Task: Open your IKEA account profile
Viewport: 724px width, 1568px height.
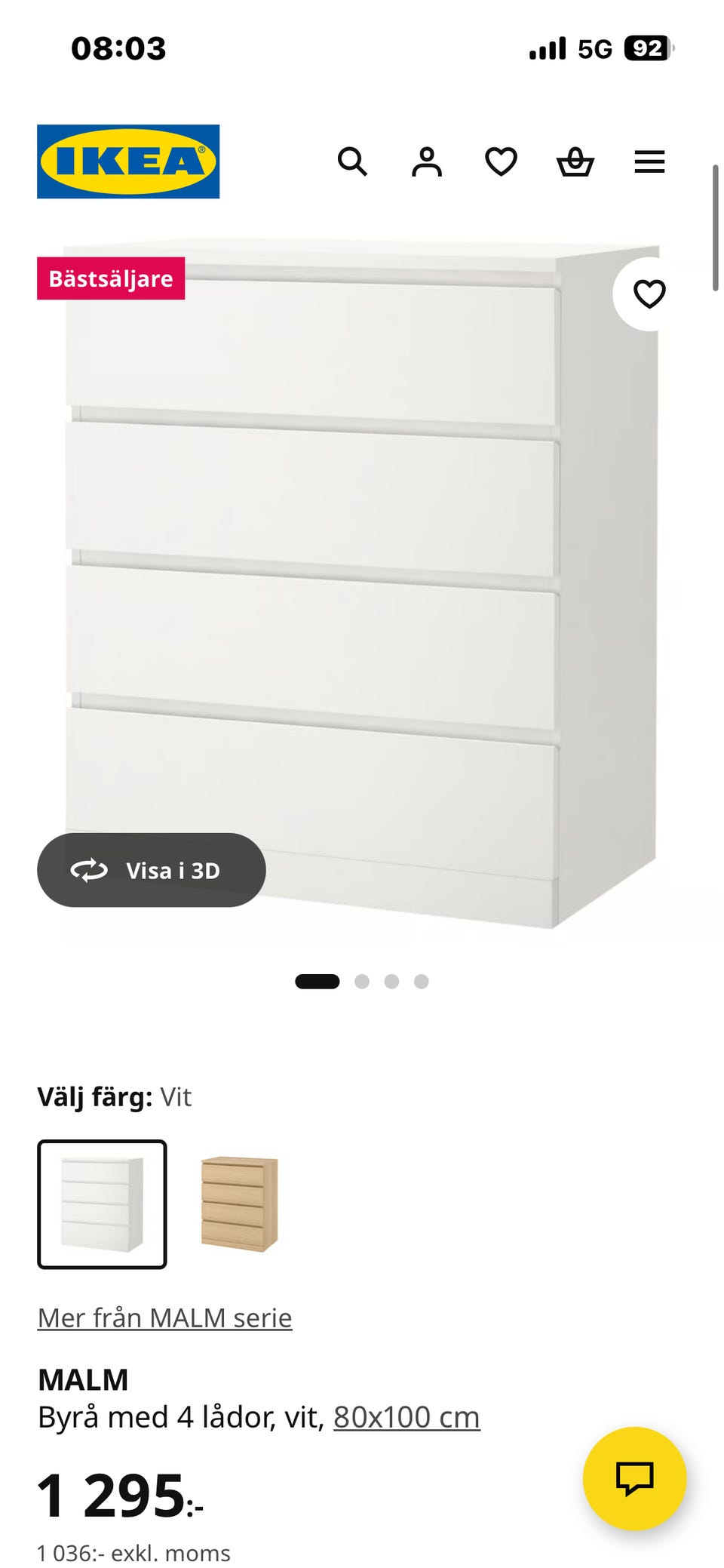Action: pos(426,161)
